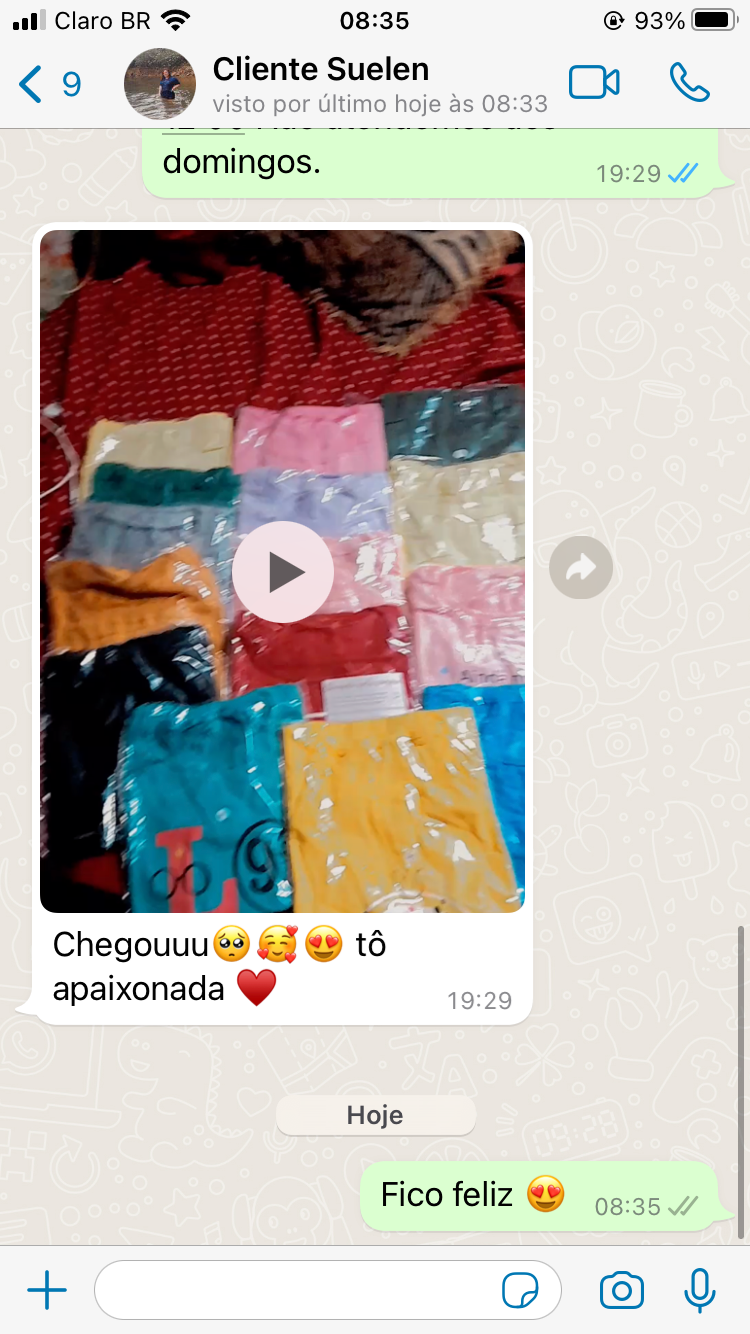Start a voice call with Cliente Suelen
750x1334 pixels.
[689, 83]
